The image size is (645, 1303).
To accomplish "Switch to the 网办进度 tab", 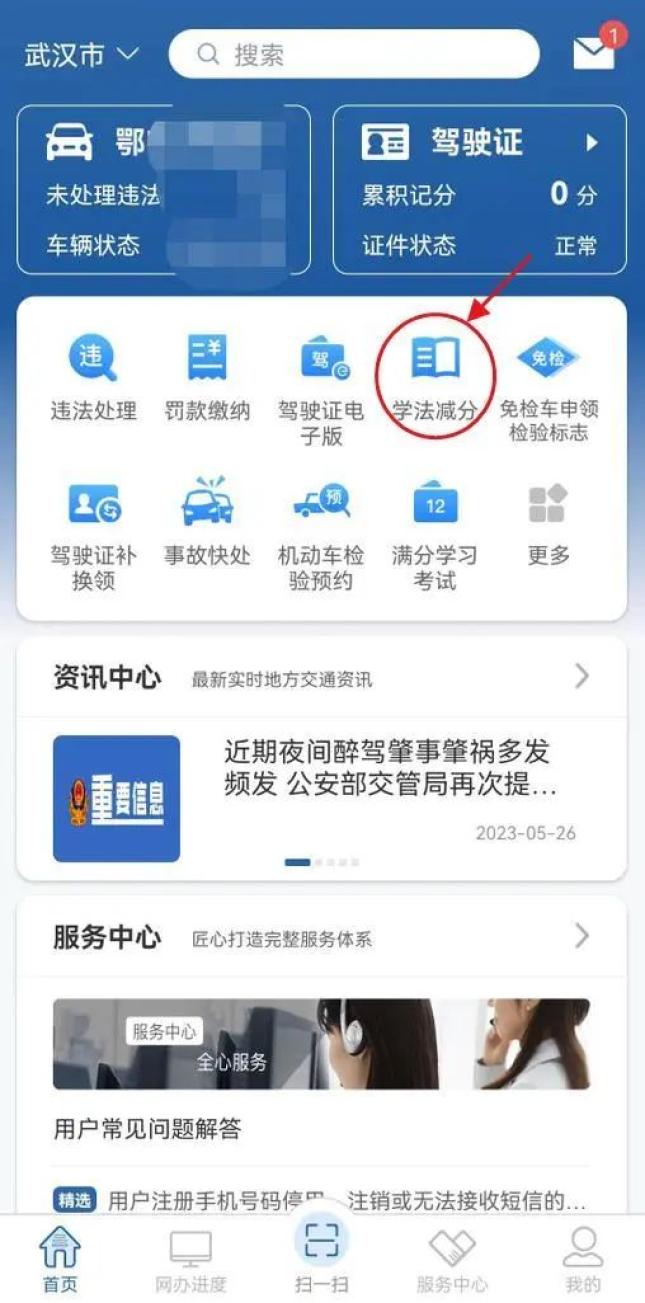I will click(190, 1262).
